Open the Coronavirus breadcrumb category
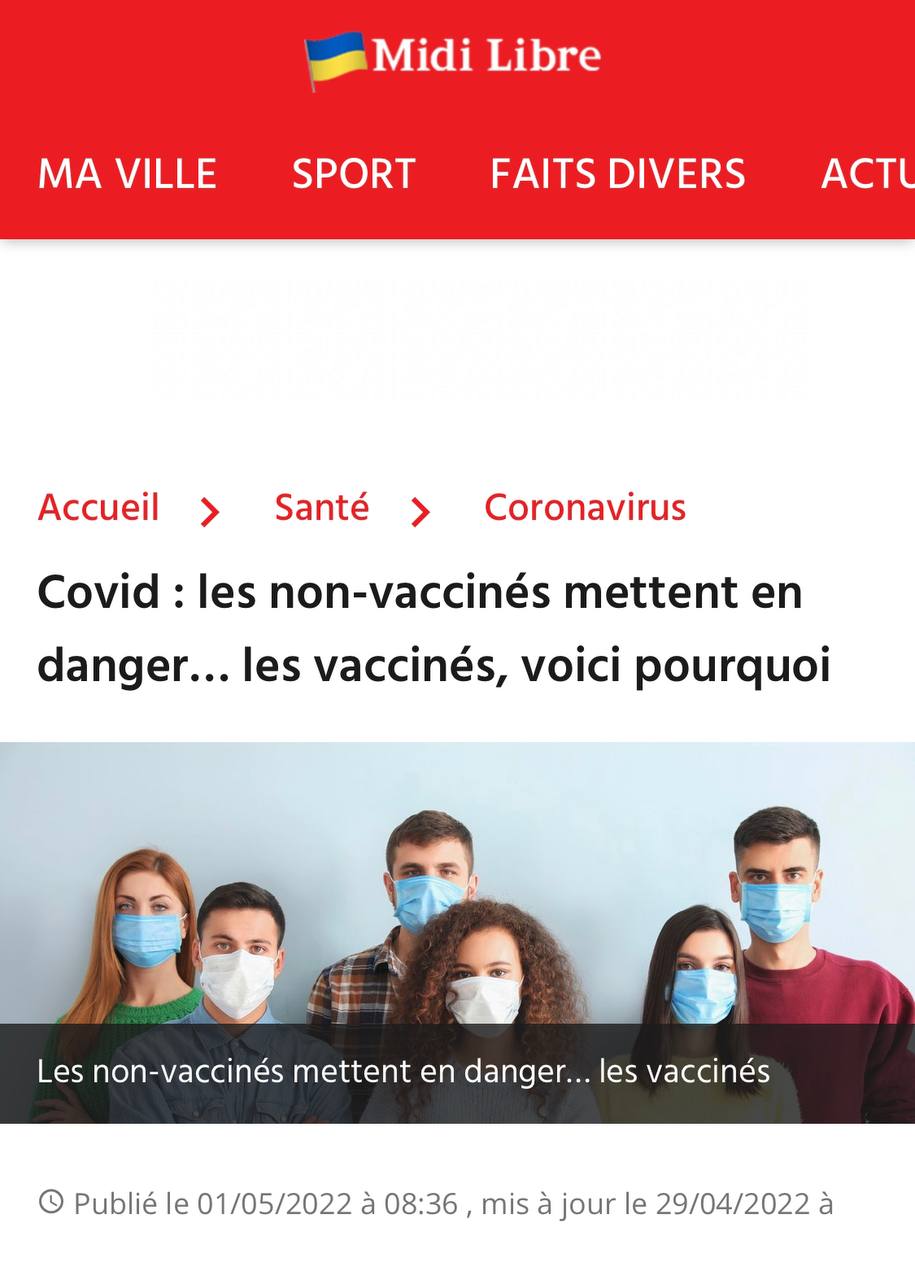This screenshot has width=915, height=1280. (585, 508)
